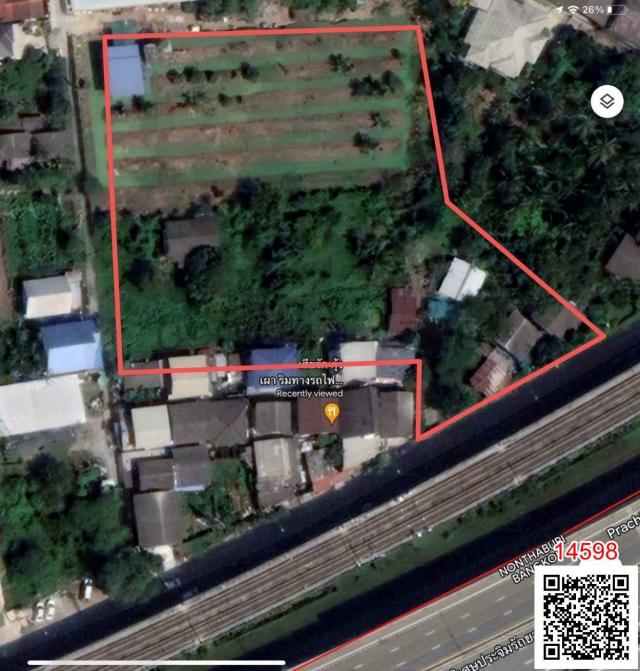Tap the recently viewed restaurant pin
The width and height of the screenshot is (640, 671).
click(332, 411)
